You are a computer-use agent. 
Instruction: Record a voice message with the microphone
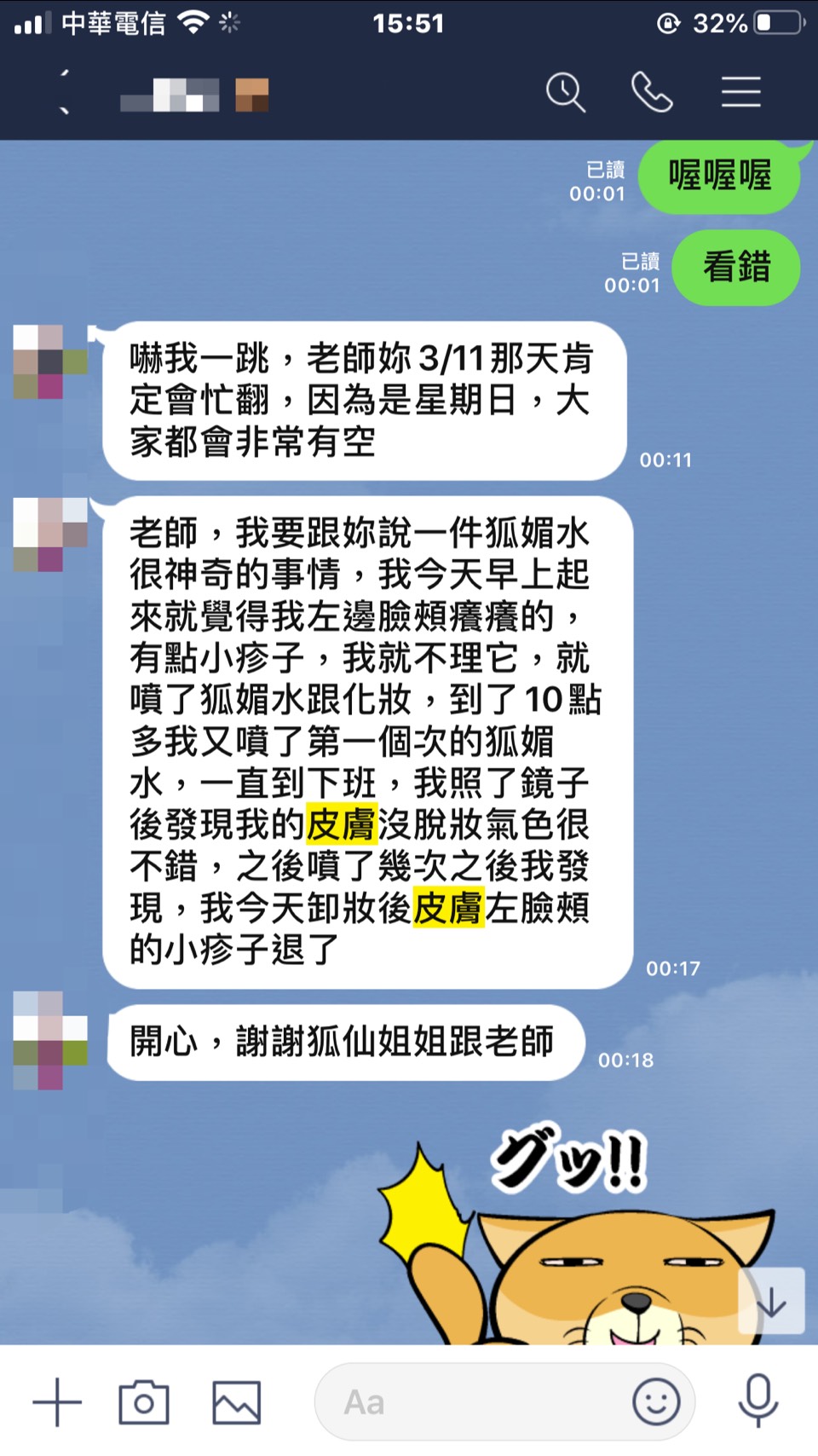point(758,1401)
